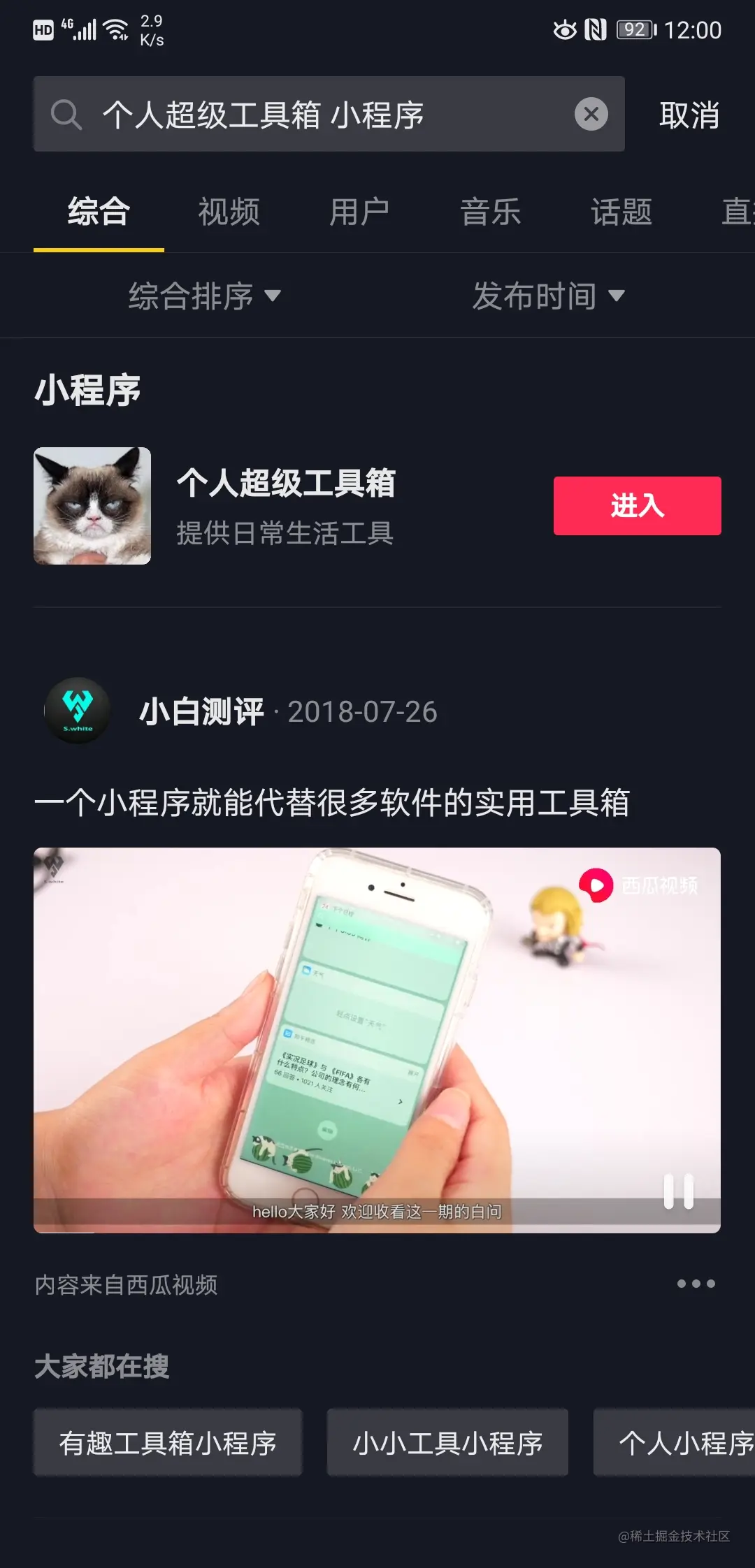This screenshot has height=1568, width=755.
Task: Pause the playing video
Action: [678, 1191]
